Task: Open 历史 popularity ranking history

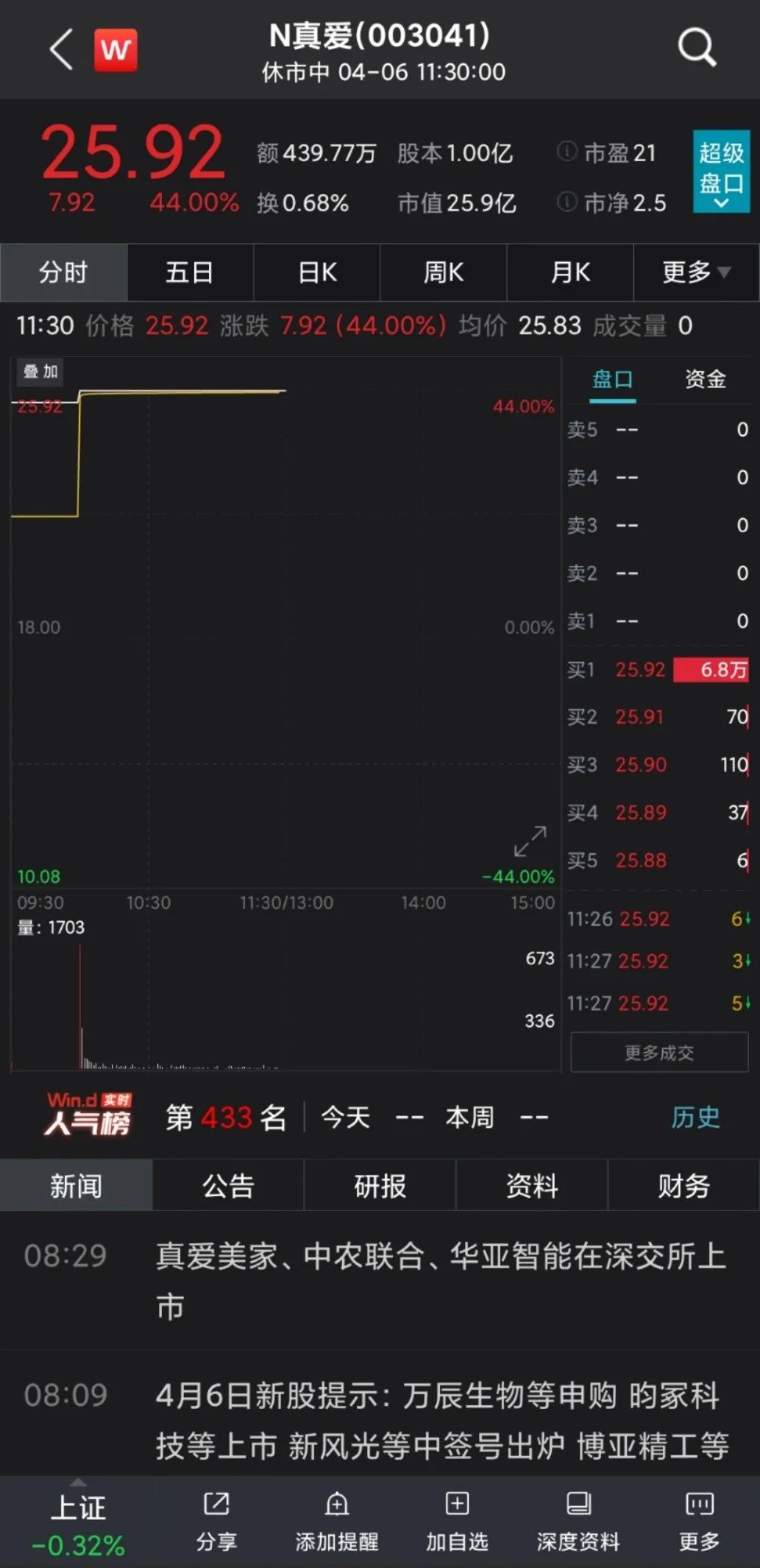Action: point(695,1117)
